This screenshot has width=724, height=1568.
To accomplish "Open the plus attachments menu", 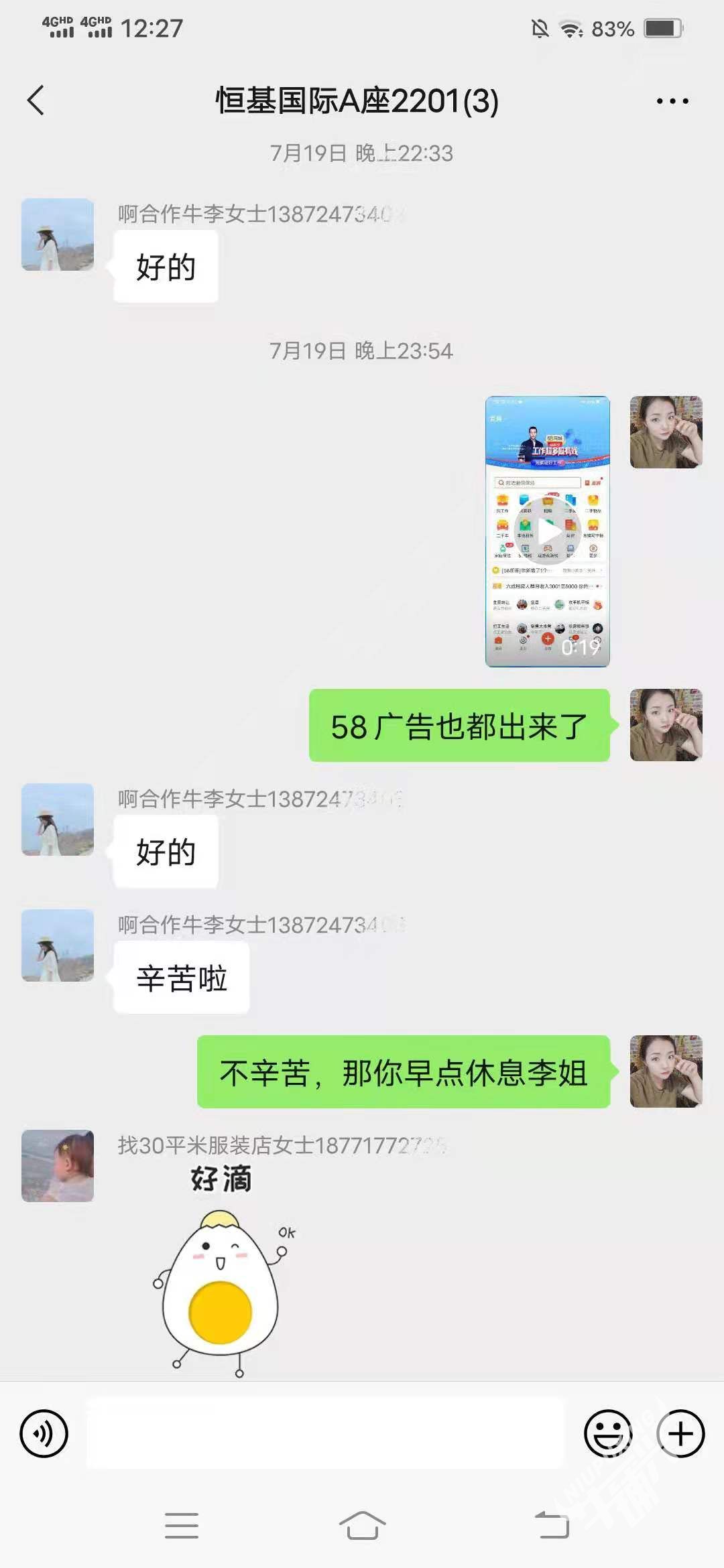I will [680, 1433].
